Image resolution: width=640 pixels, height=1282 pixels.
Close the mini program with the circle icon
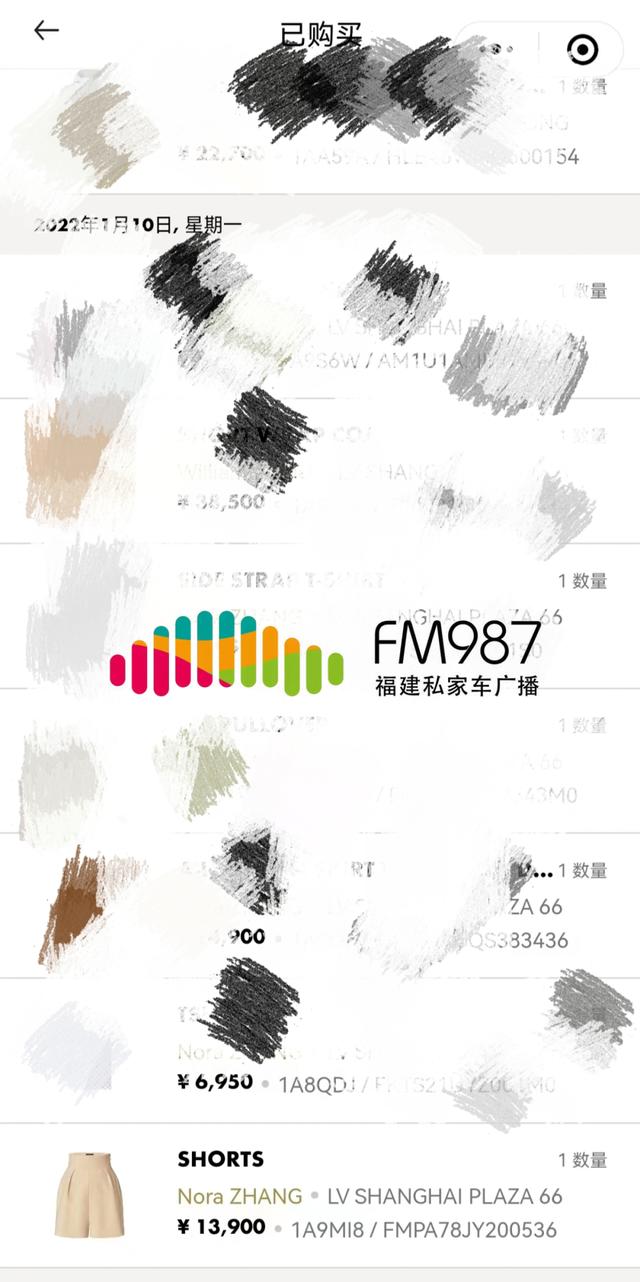[x=582, y=48]
